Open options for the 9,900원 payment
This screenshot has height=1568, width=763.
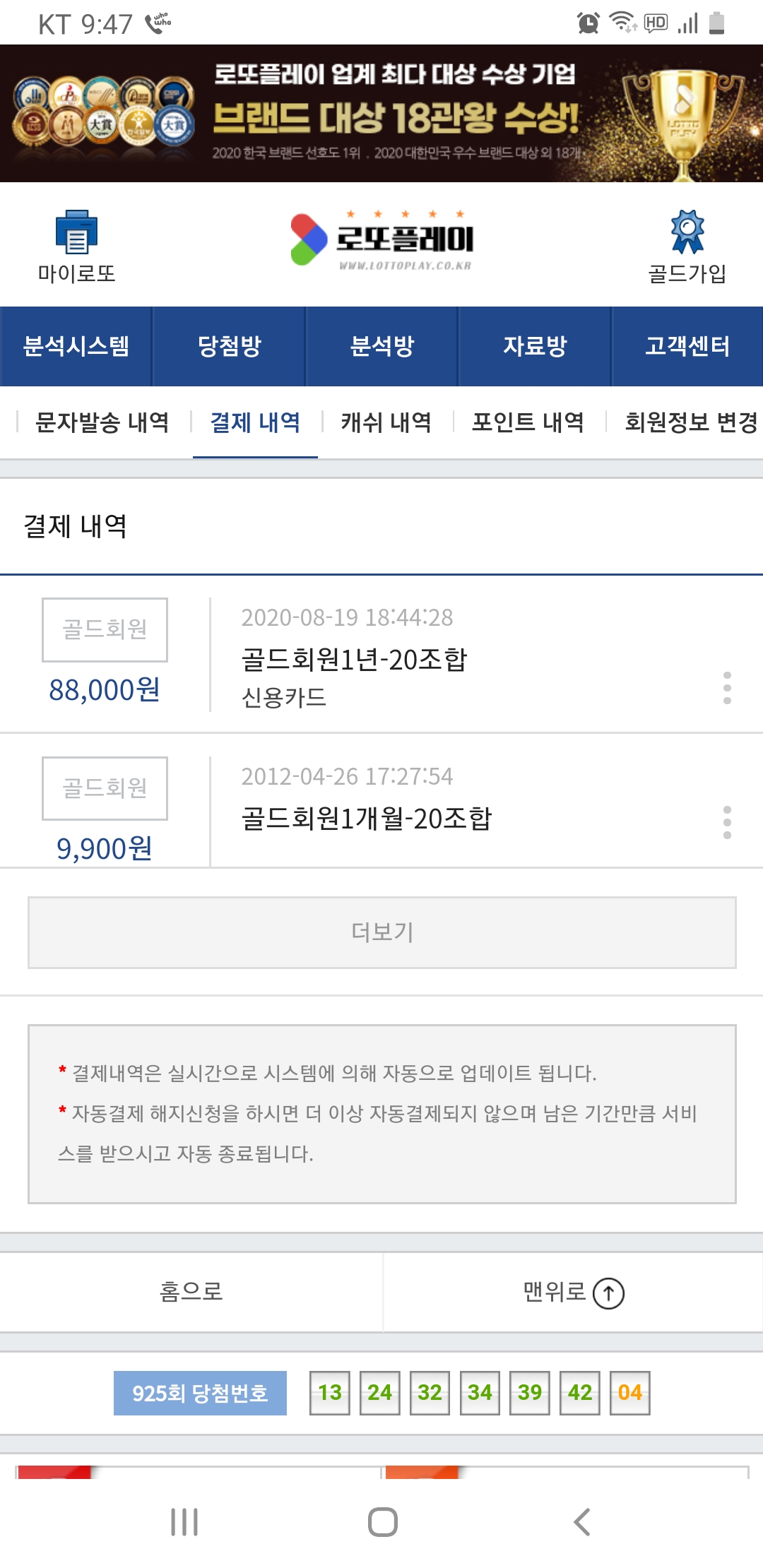(727, 822)
